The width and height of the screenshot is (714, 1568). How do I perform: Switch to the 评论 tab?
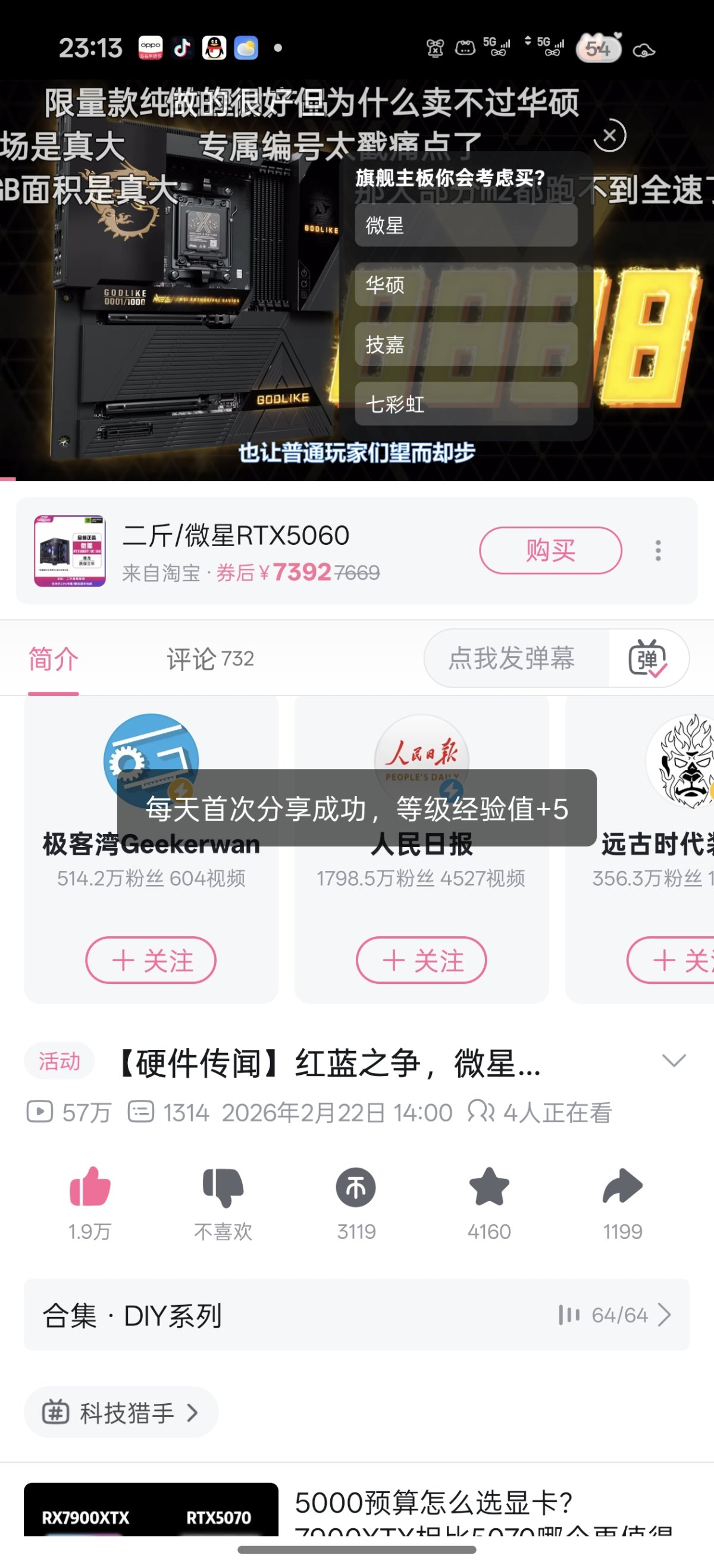coord(210,658)
